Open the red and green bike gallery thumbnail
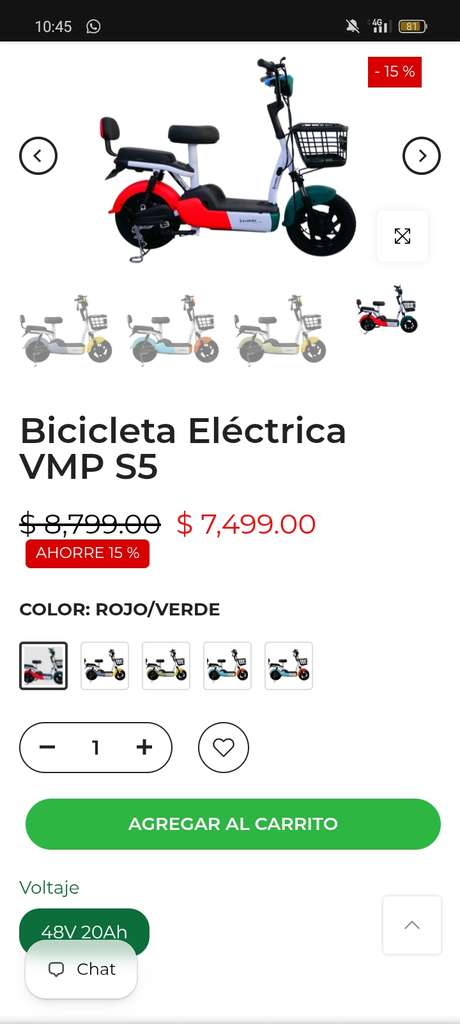The width and height of the screenshot is (460, 1024). point(387,309)
